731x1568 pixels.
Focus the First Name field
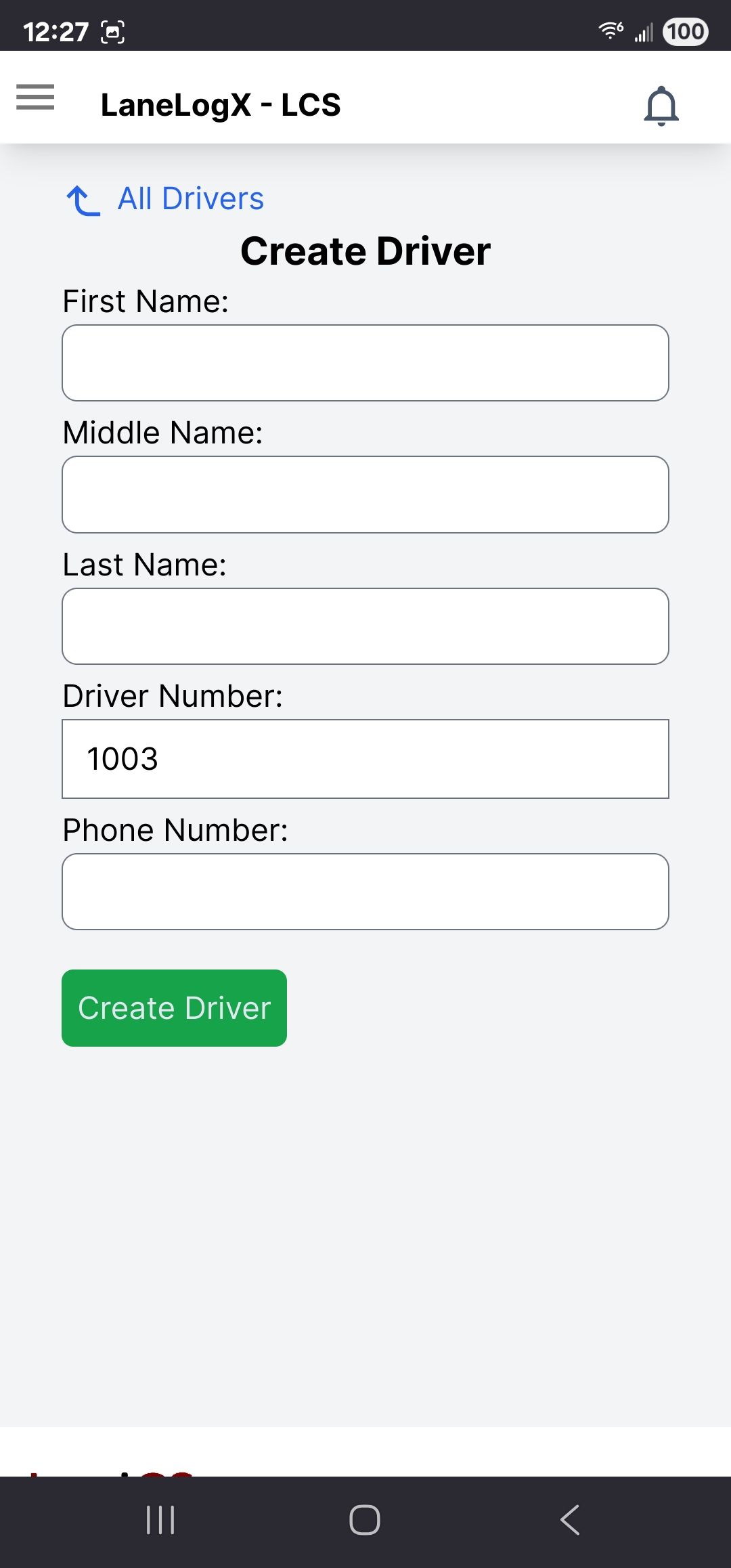pyautogui.click(x=365, y=363)
